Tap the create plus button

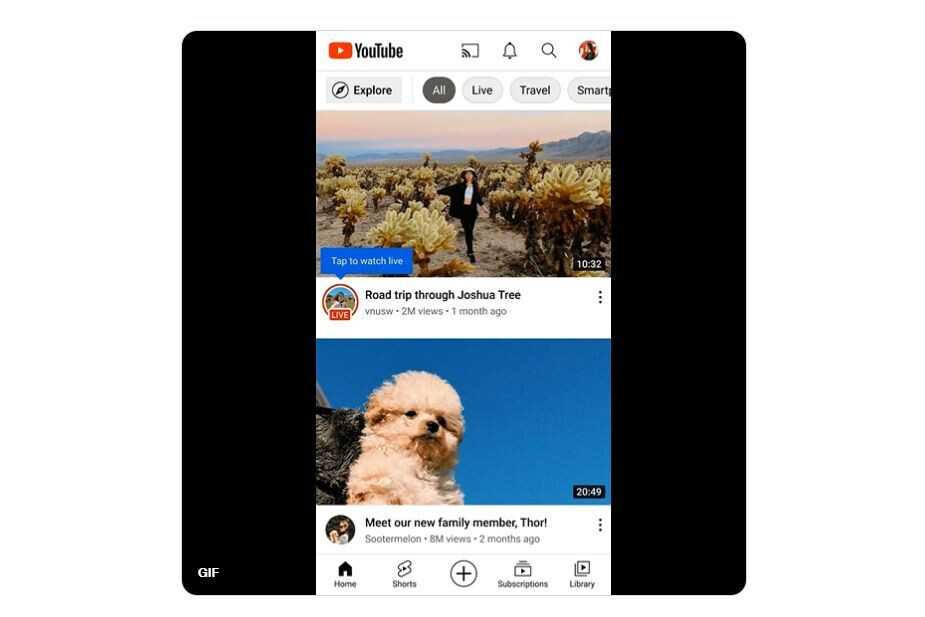[x=463, y=573]
